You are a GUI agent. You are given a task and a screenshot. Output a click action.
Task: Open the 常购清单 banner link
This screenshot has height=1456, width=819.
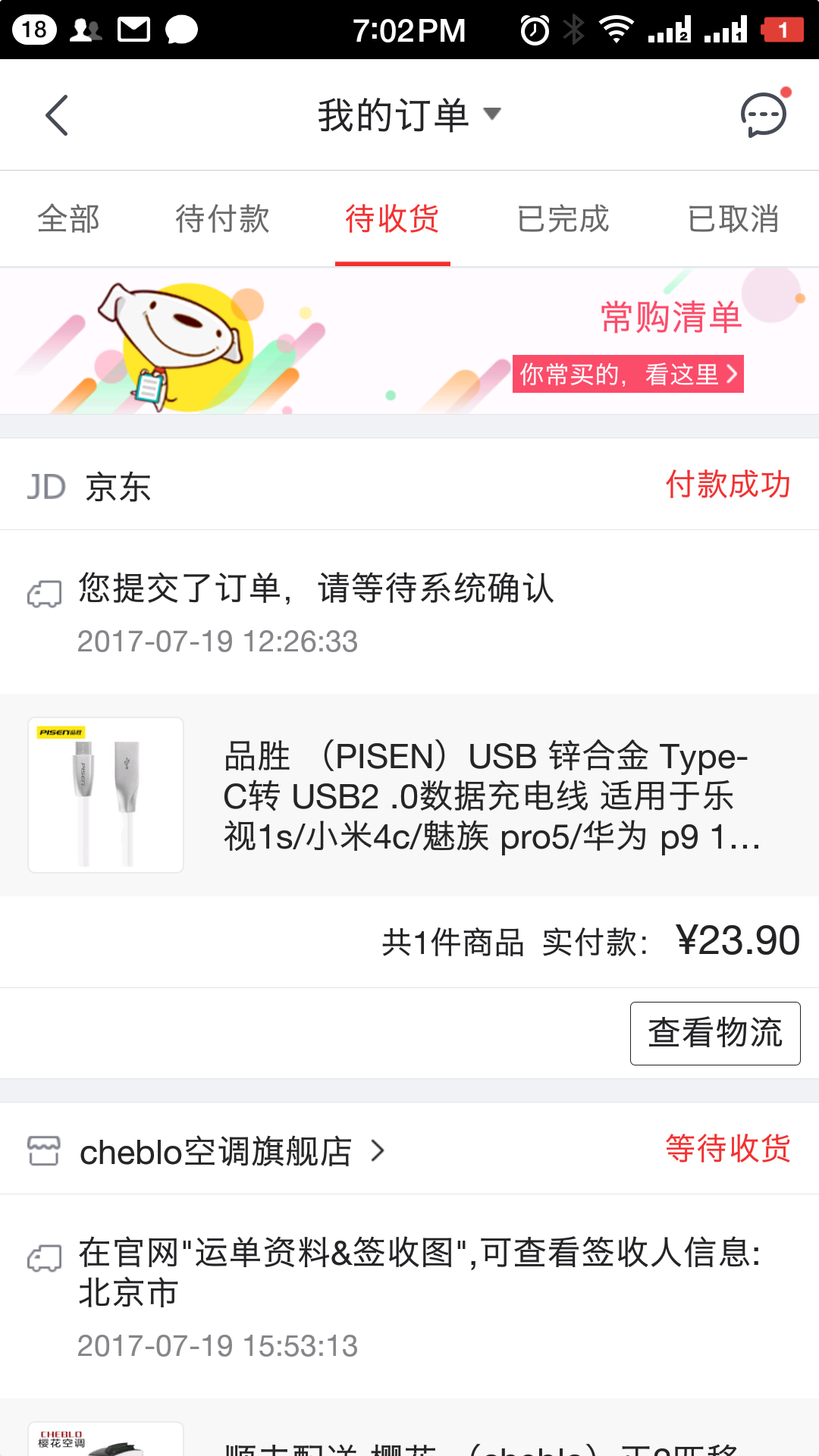pos(628,374)
